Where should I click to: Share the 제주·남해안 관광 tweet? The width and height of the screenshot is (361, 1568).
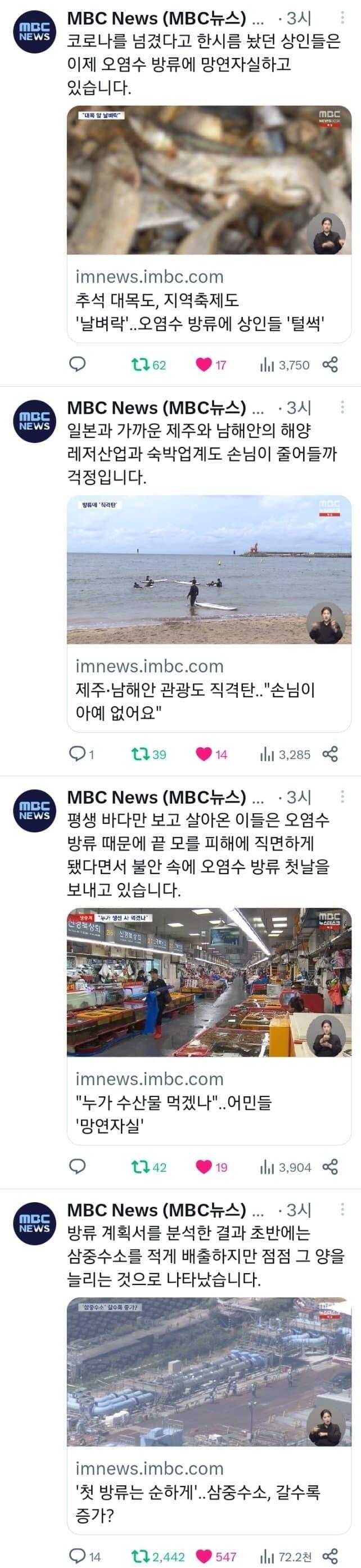coord(330,754)
